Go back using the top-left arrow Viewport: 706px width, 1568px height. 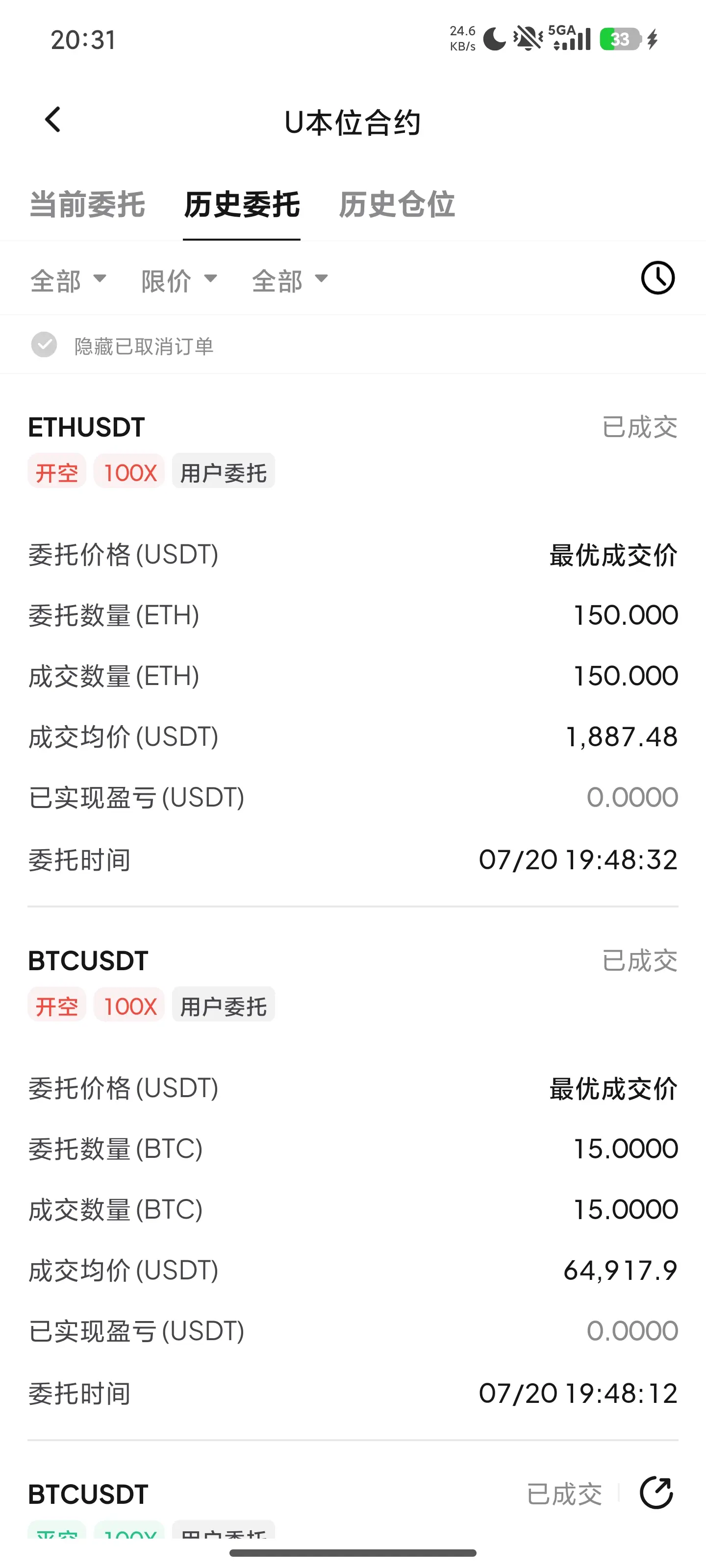[x=53, y=119]
